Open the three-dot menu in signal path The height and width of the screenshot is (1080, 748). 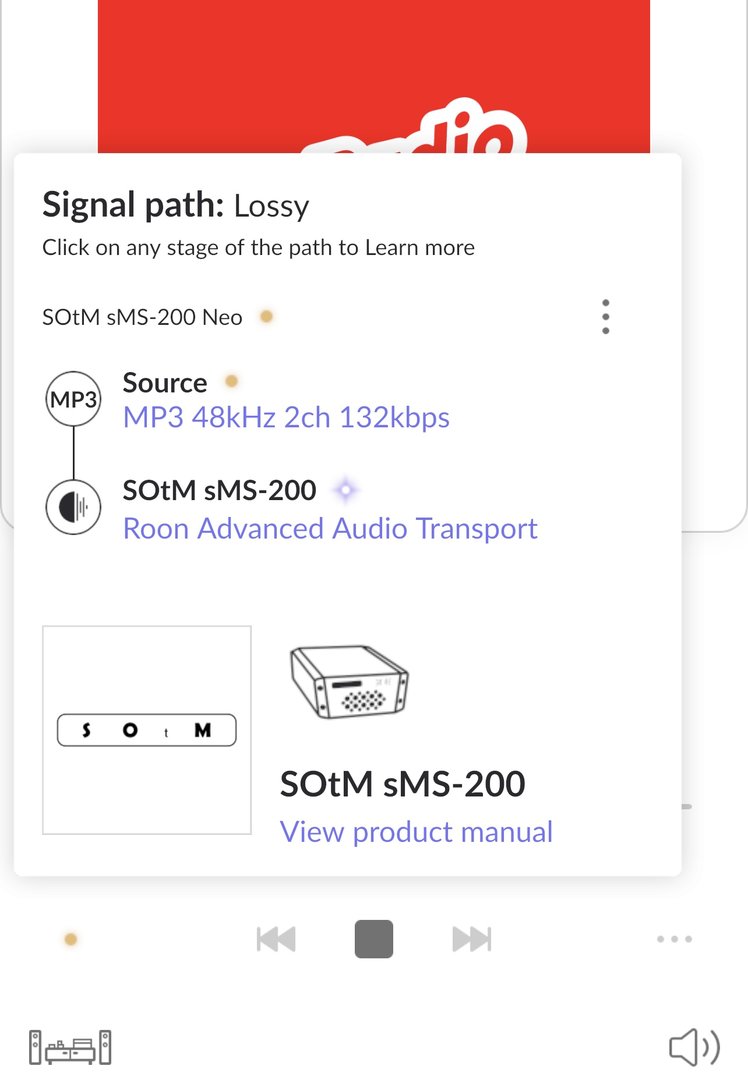pyautogui.click(x=605, y=316)
